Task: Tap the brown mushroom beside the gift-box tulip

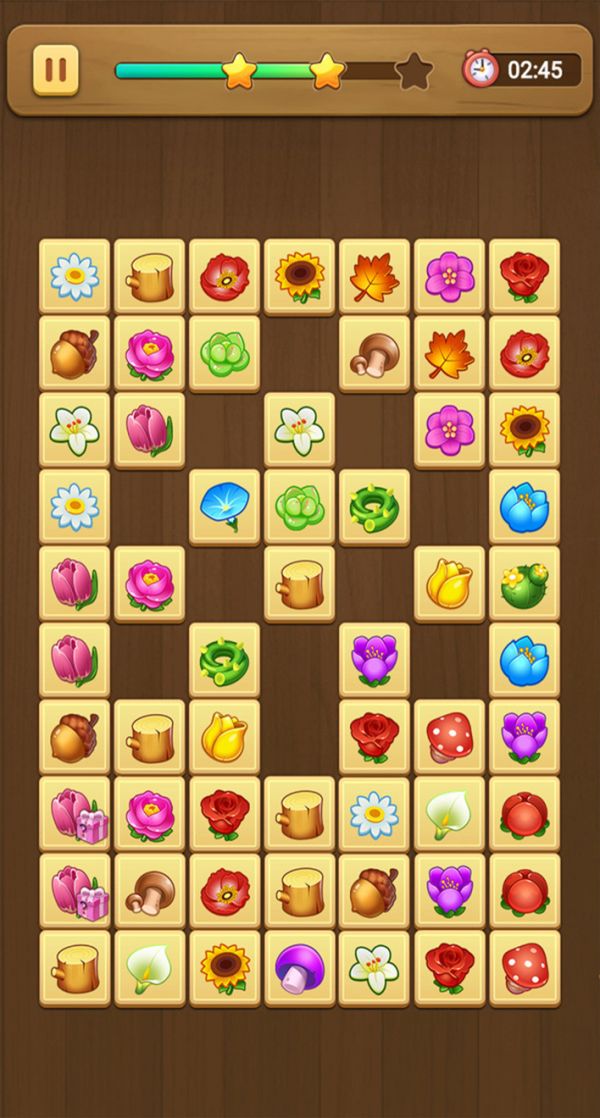Action: pyautogui.click(x=149, y=891)
